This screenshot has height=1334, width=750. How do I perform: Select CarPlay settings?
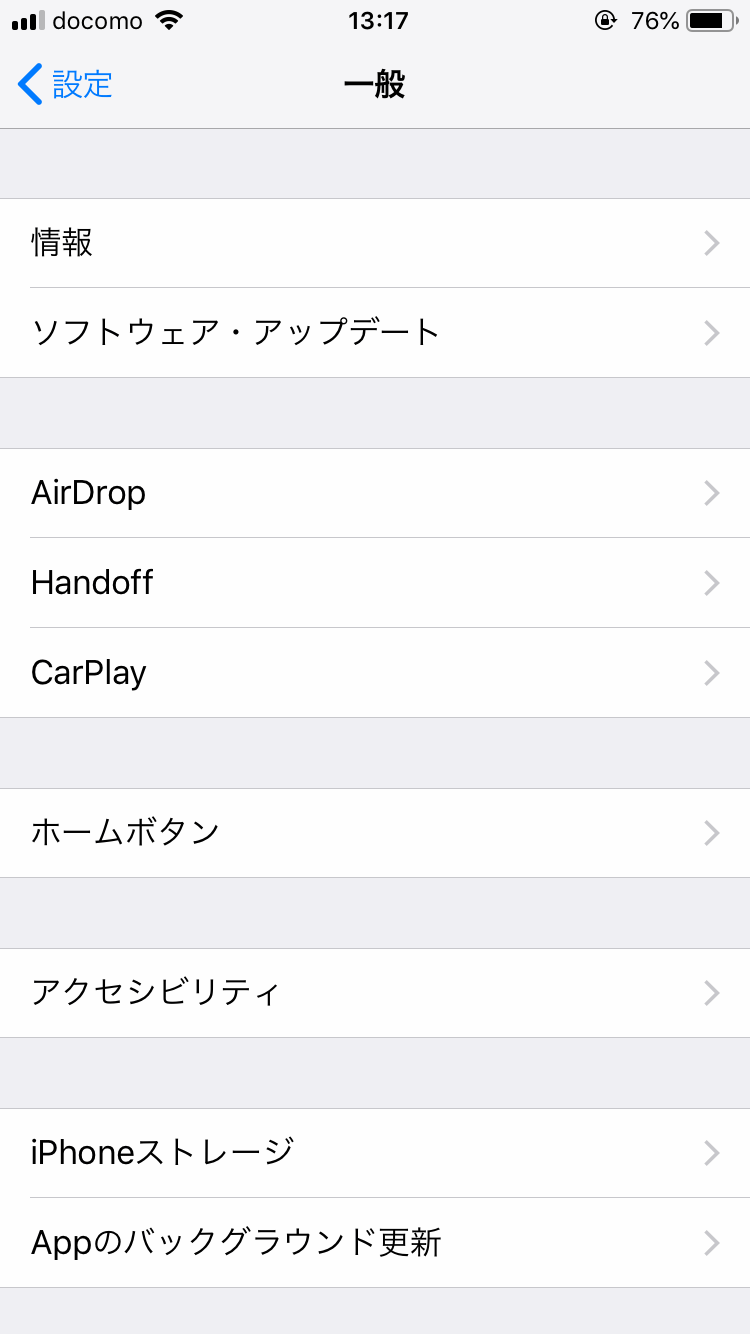click(x=375, y=673)
